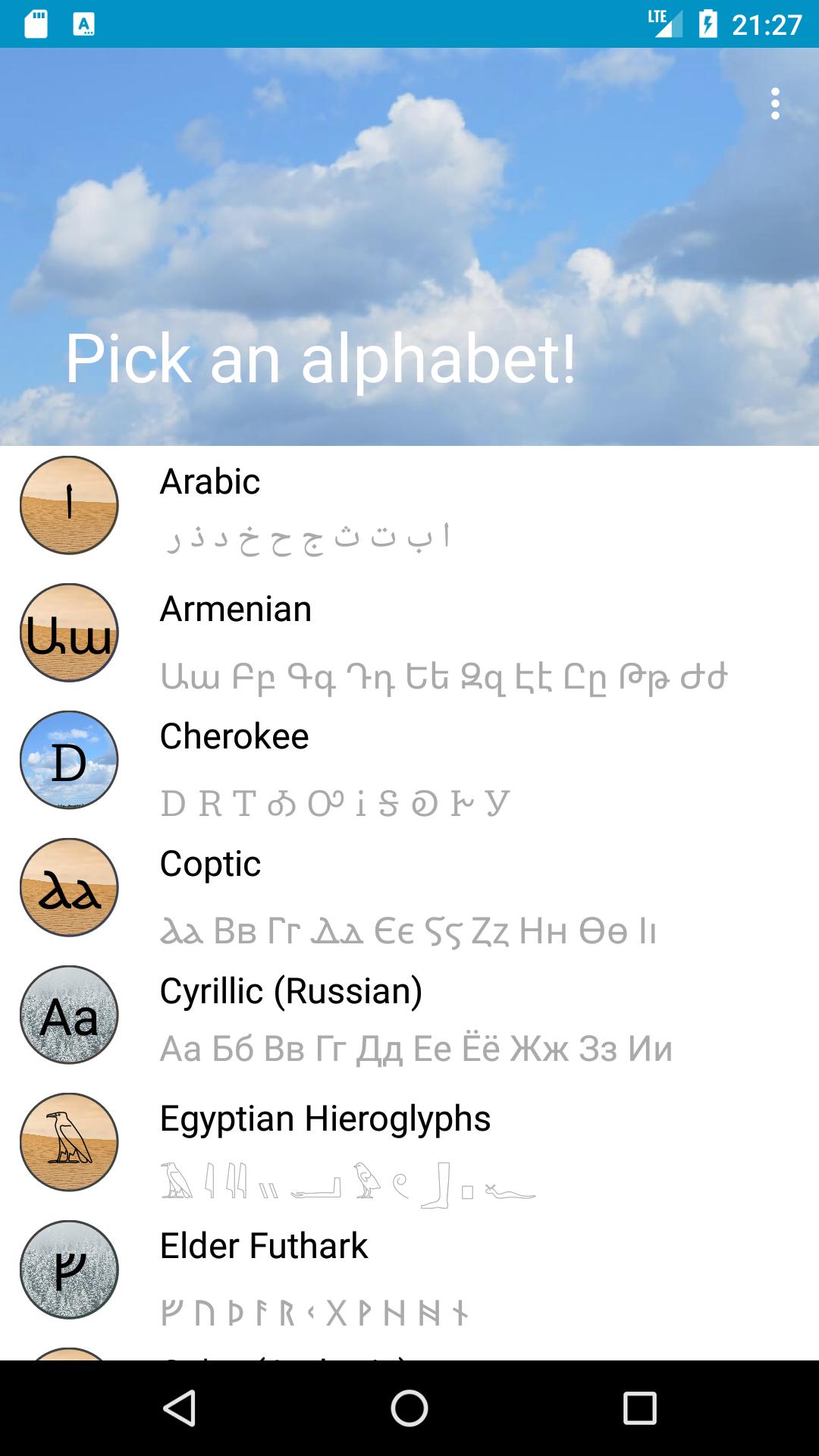Open Egyptian Hieroglyphs
This screenshot has height=1456, width=819.
(x=409, y=1147)
